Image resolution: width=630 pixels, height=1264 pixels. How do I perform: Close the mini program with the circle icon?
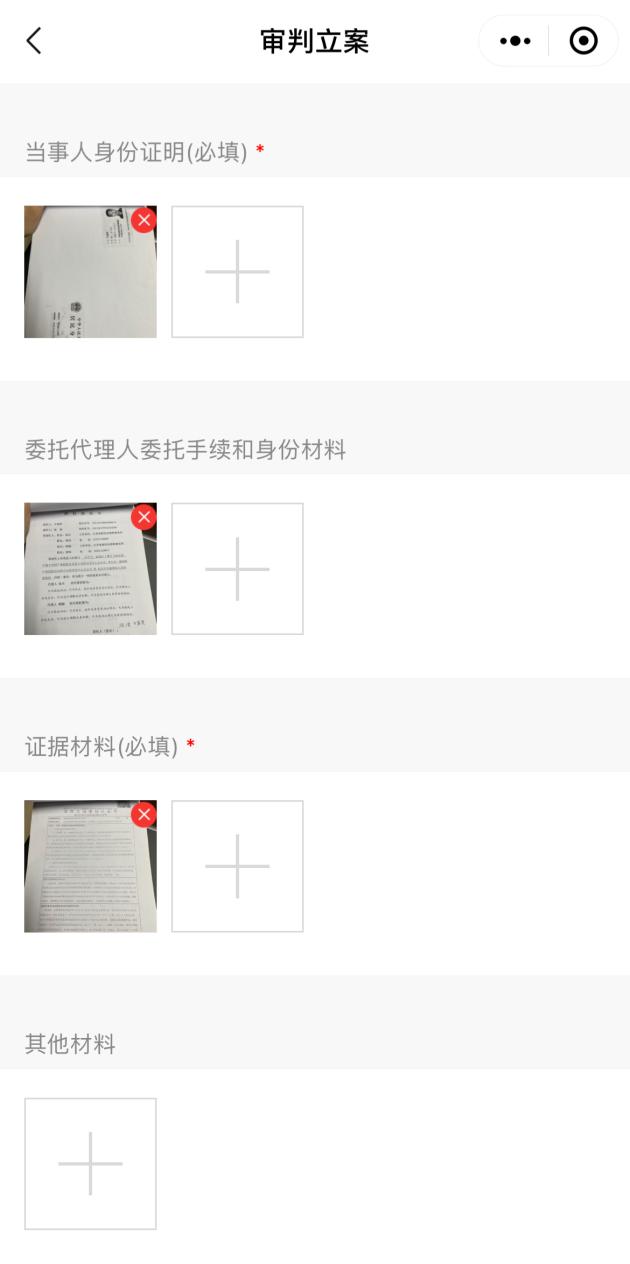tap(583, 41)
